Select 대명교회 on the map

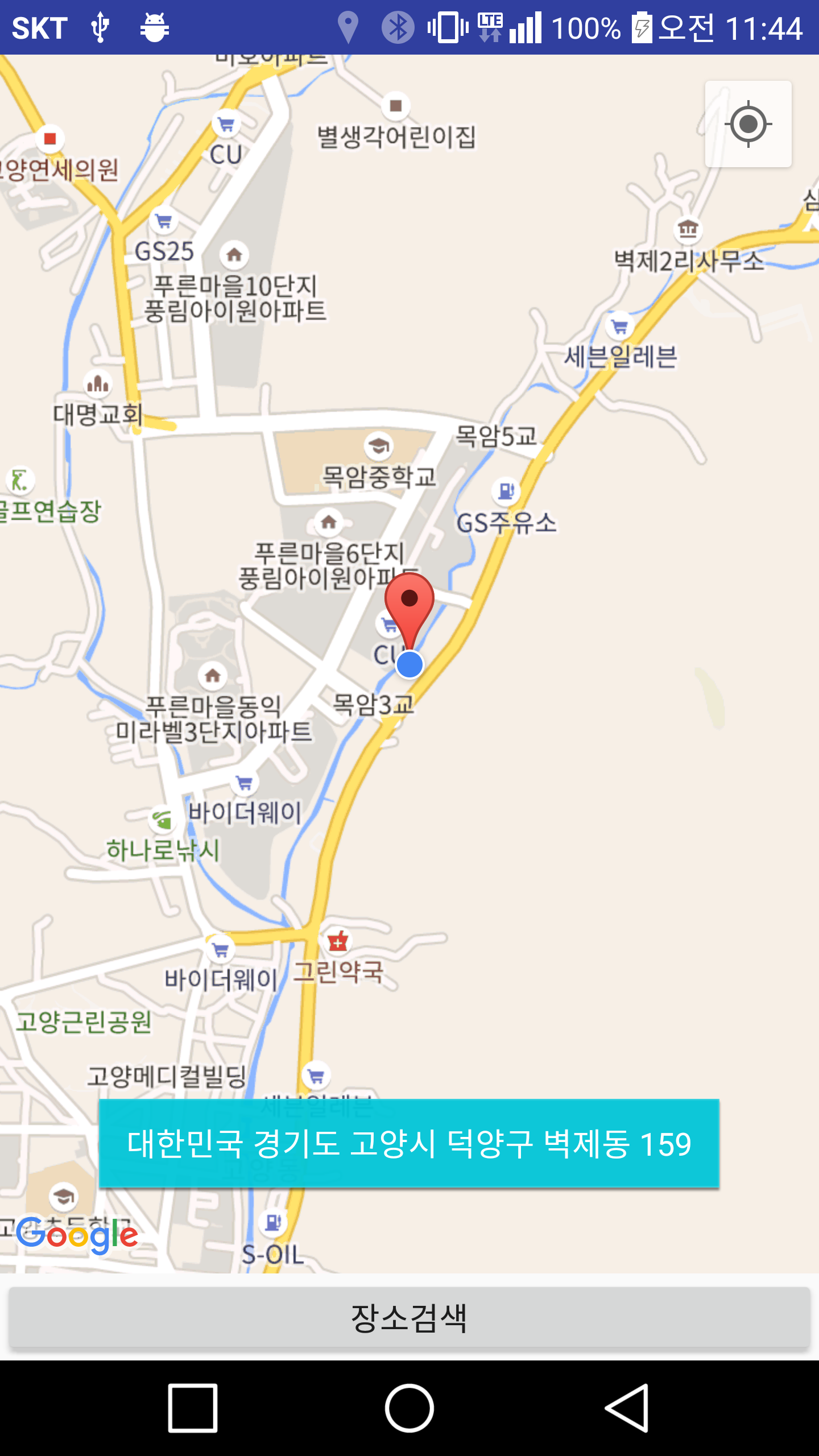[x=98, y=384]
